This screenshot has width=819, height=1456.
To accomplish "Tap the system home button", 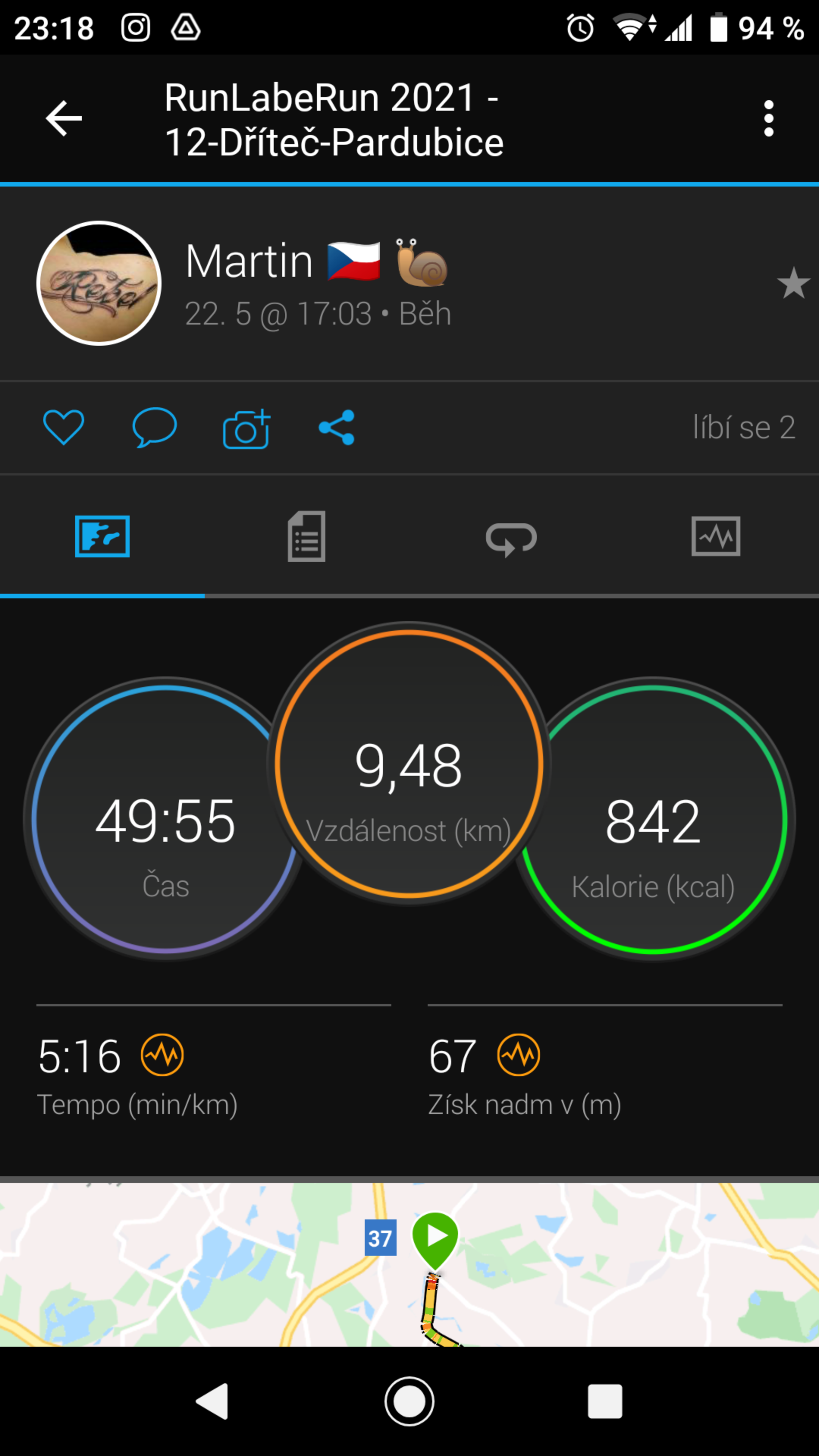I will [x=409, y=1401].
